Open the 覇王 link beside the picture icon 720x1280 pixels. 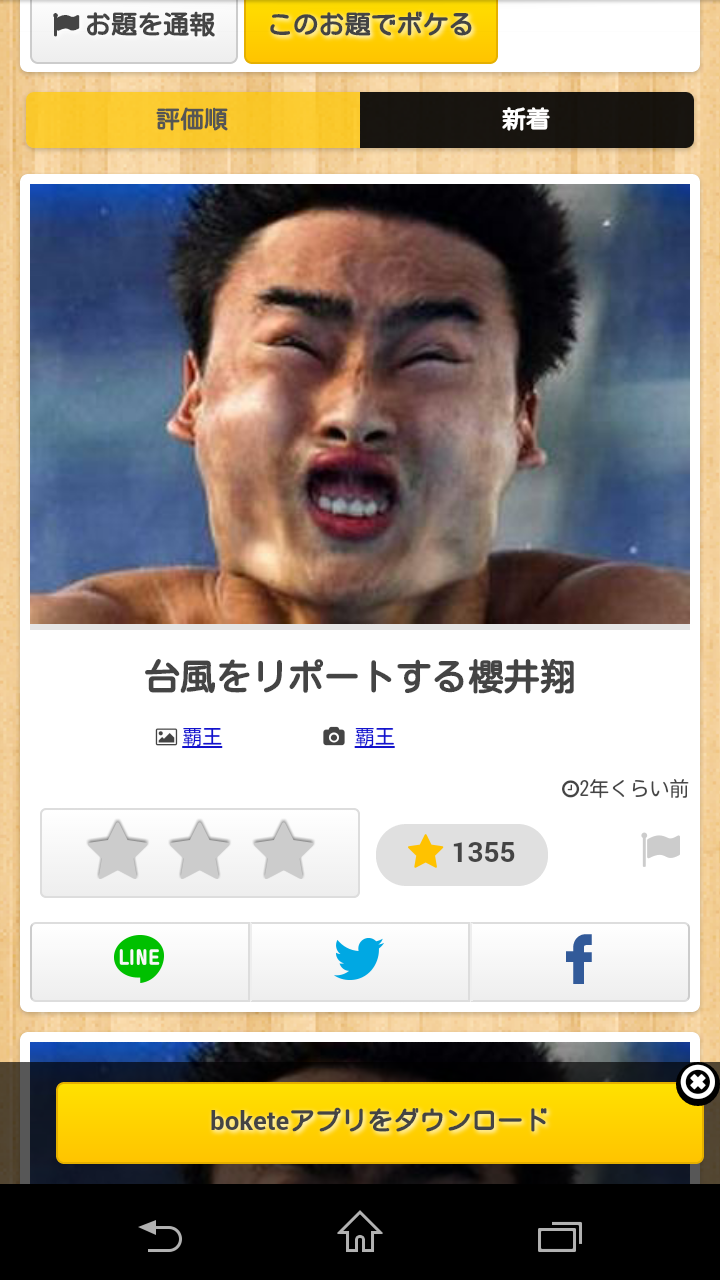[x=202, y=738]
